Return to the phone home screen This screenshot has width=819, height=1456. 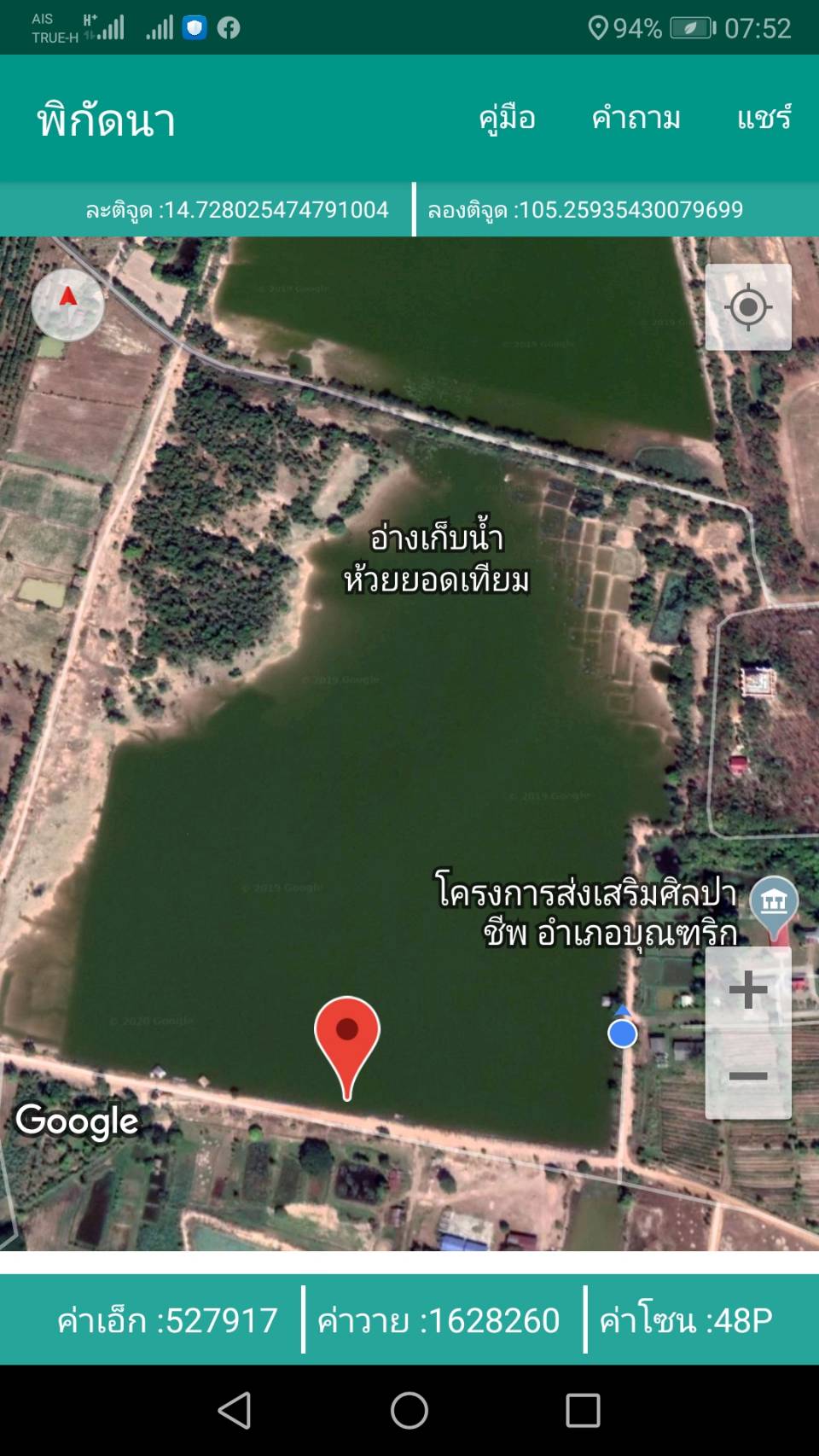(x=409, y=1410)
